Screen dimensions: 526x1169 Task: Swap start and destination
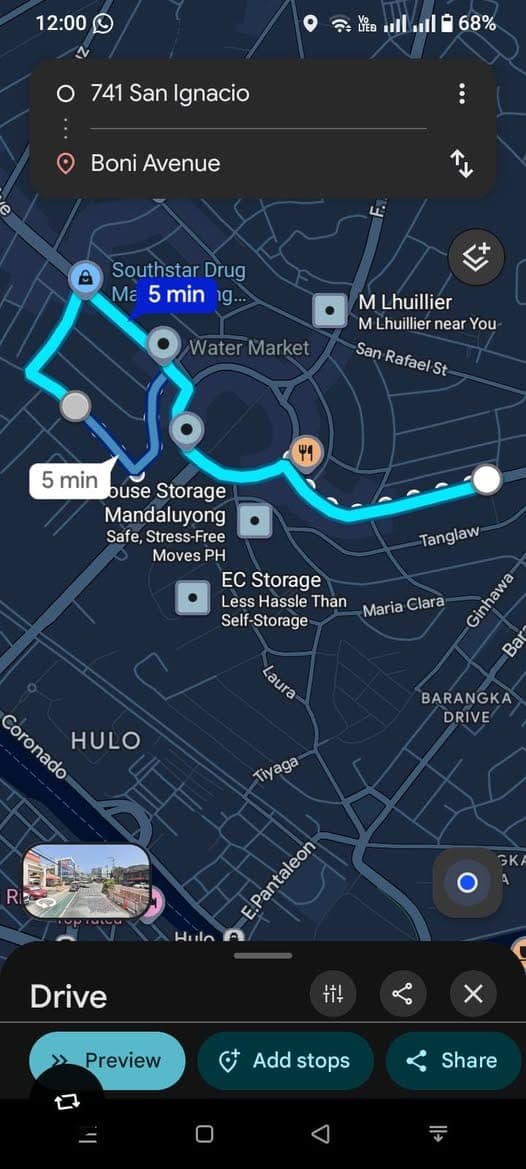point(462,163)
